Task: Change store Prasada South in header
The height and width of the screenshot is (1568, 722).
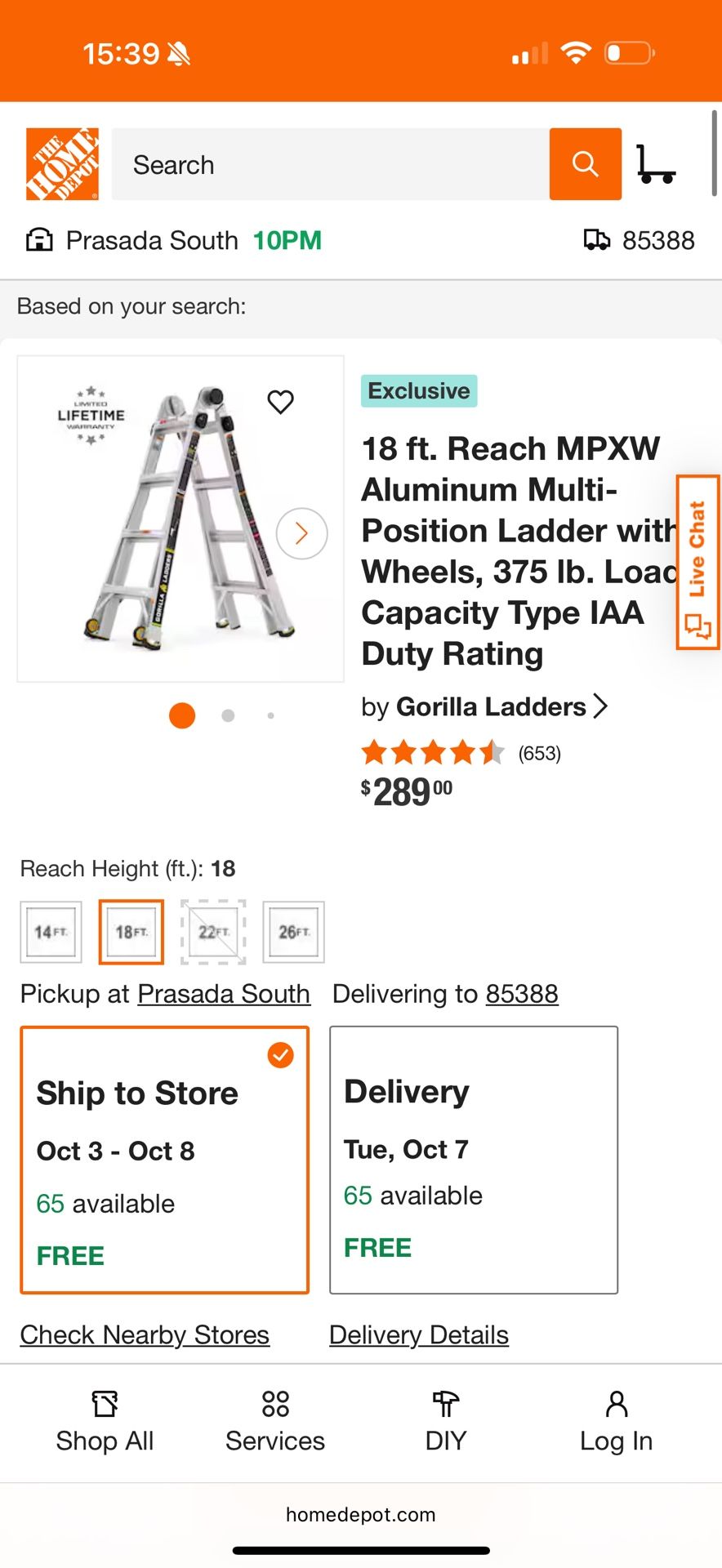Action: [x=151, y=240]
